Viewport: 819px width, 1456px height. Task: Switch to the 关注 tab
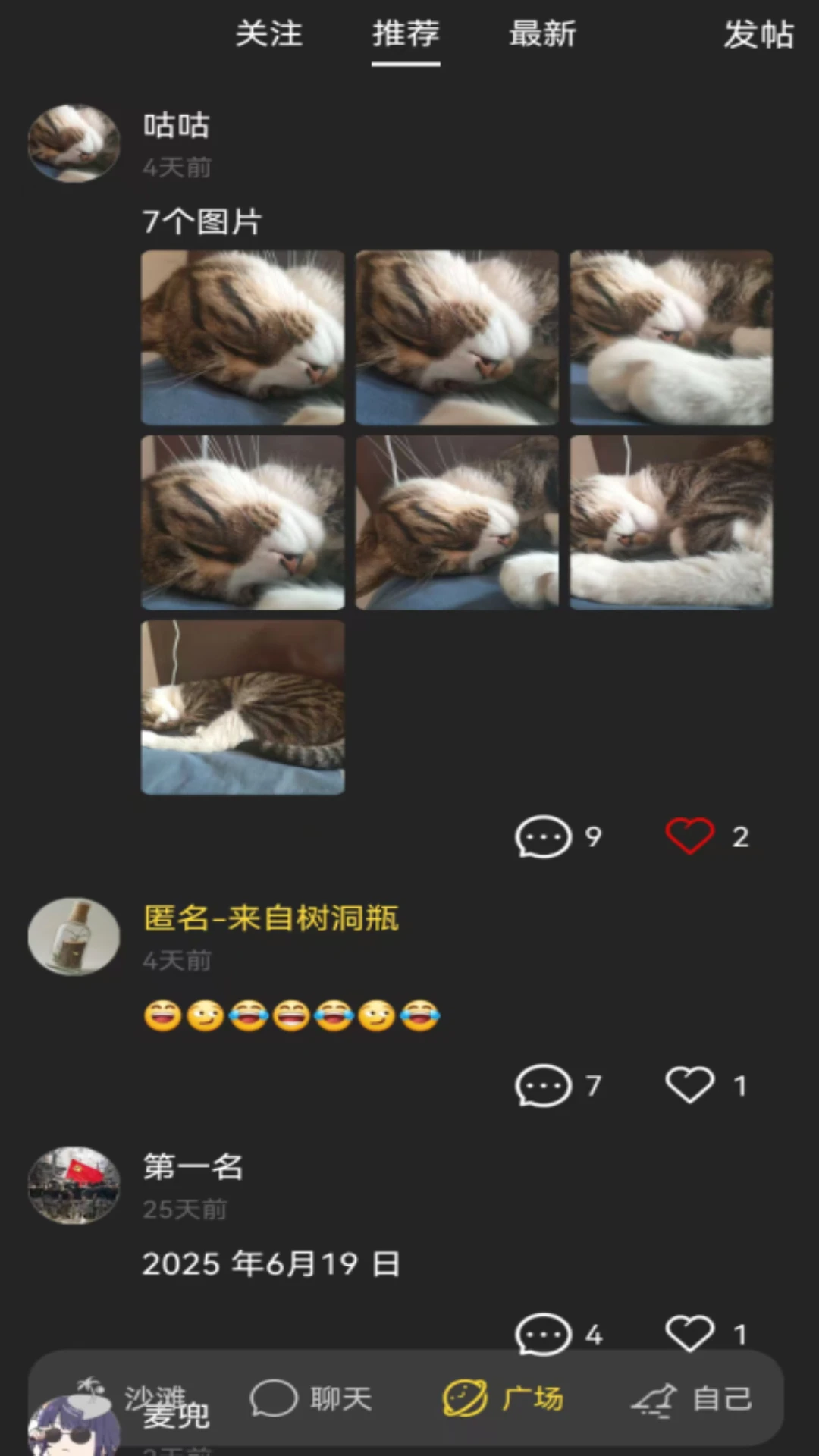pyautogui.click(x=270, y=34)
